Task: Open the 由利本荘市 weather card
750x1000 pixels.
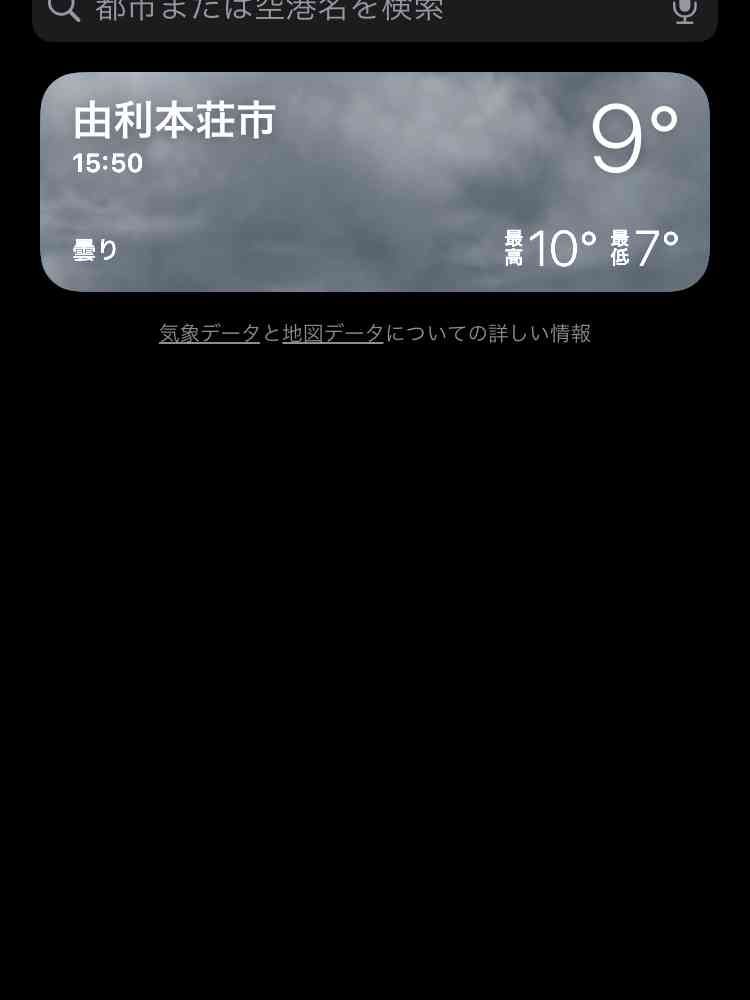Action: pos(375,182)
